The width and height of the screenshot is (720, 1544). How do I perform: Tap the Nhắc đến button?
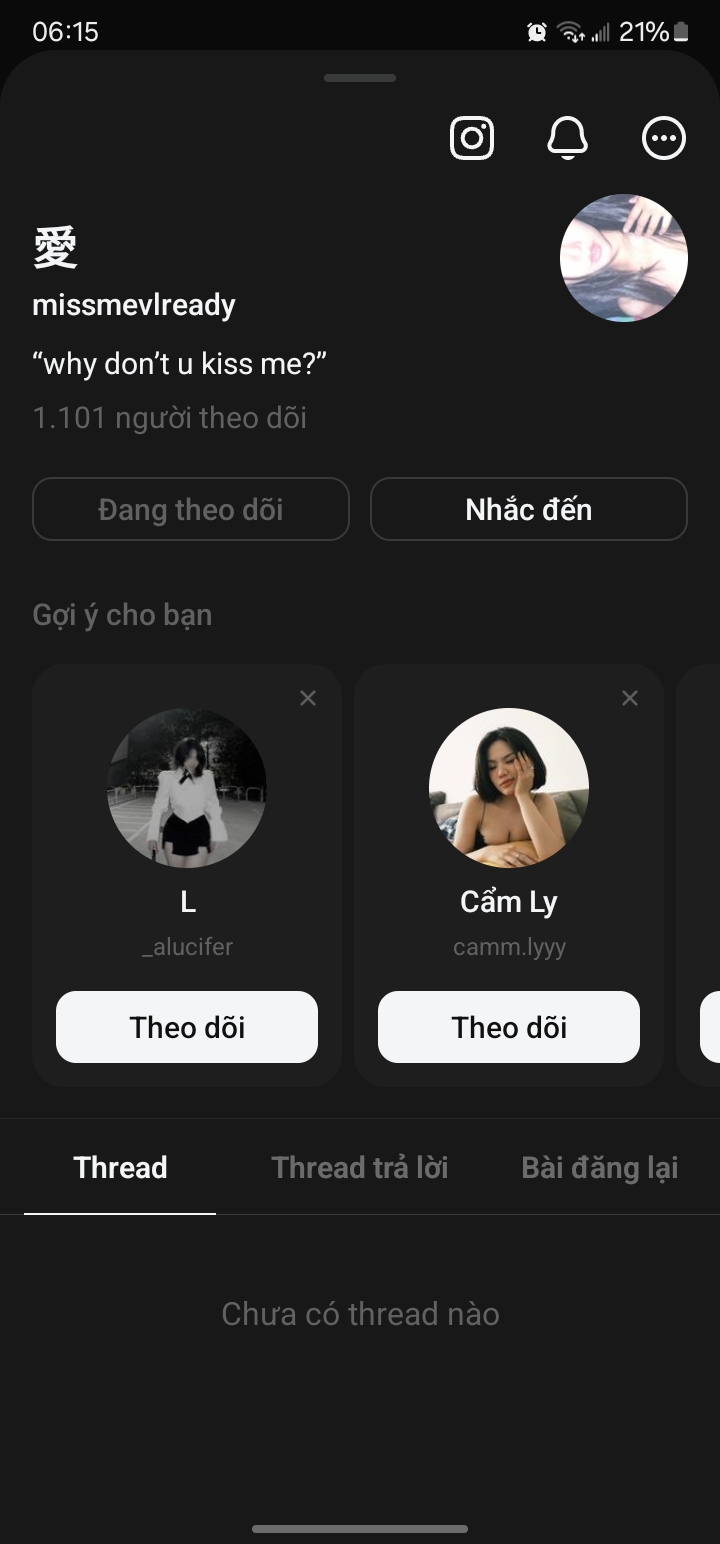(x=529, y=509)
